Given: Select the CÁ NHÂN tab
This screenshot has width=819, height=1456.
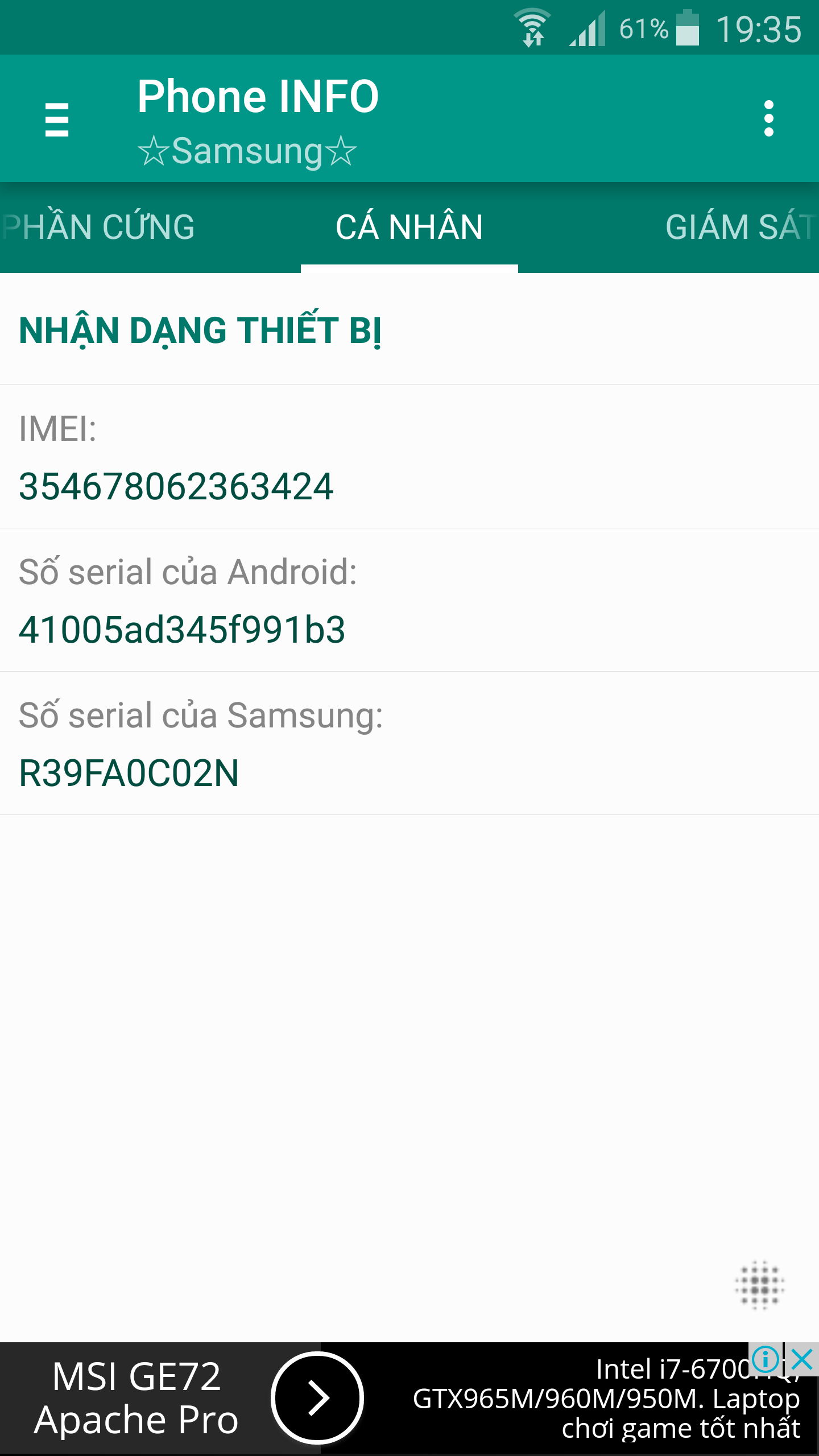Looking at the screenshot, I should pos(409,227).
